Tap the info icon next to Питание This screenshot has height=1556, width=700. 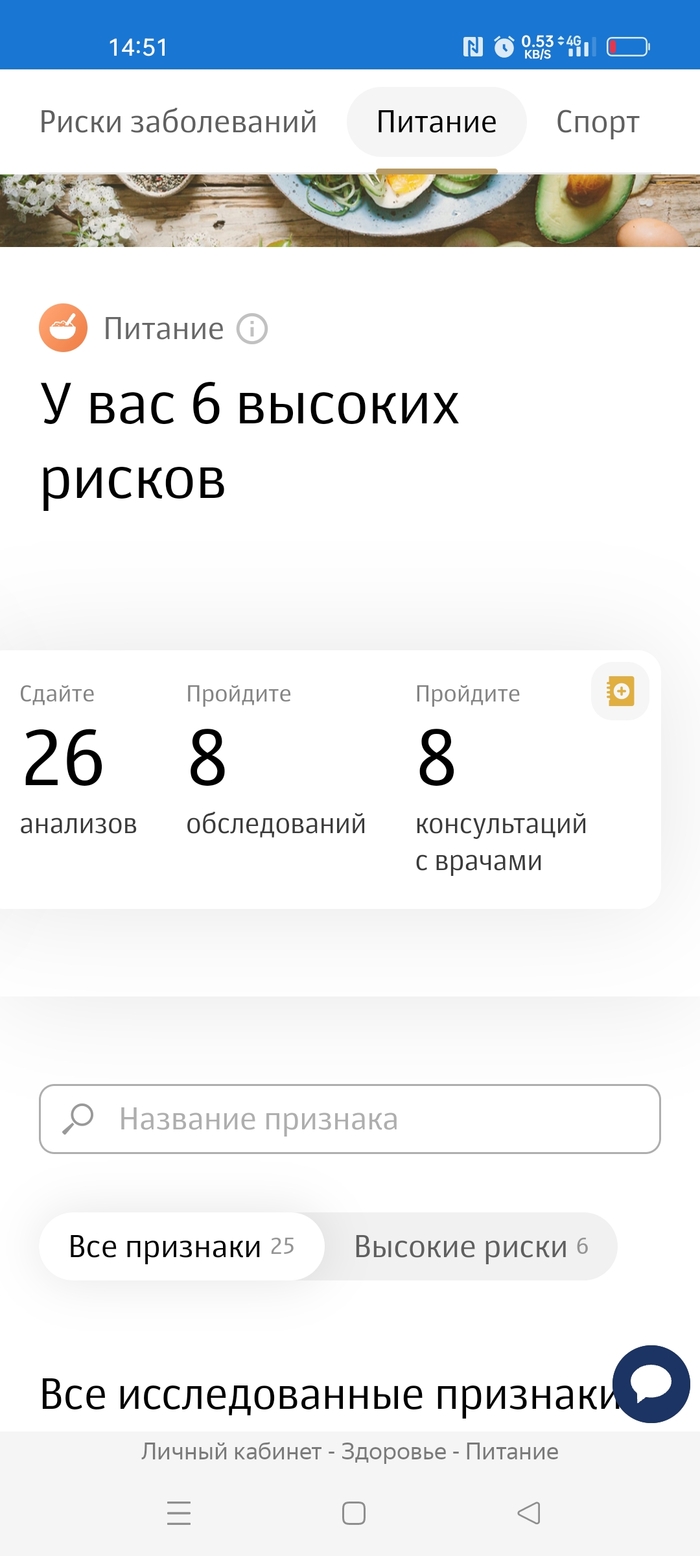252,329
